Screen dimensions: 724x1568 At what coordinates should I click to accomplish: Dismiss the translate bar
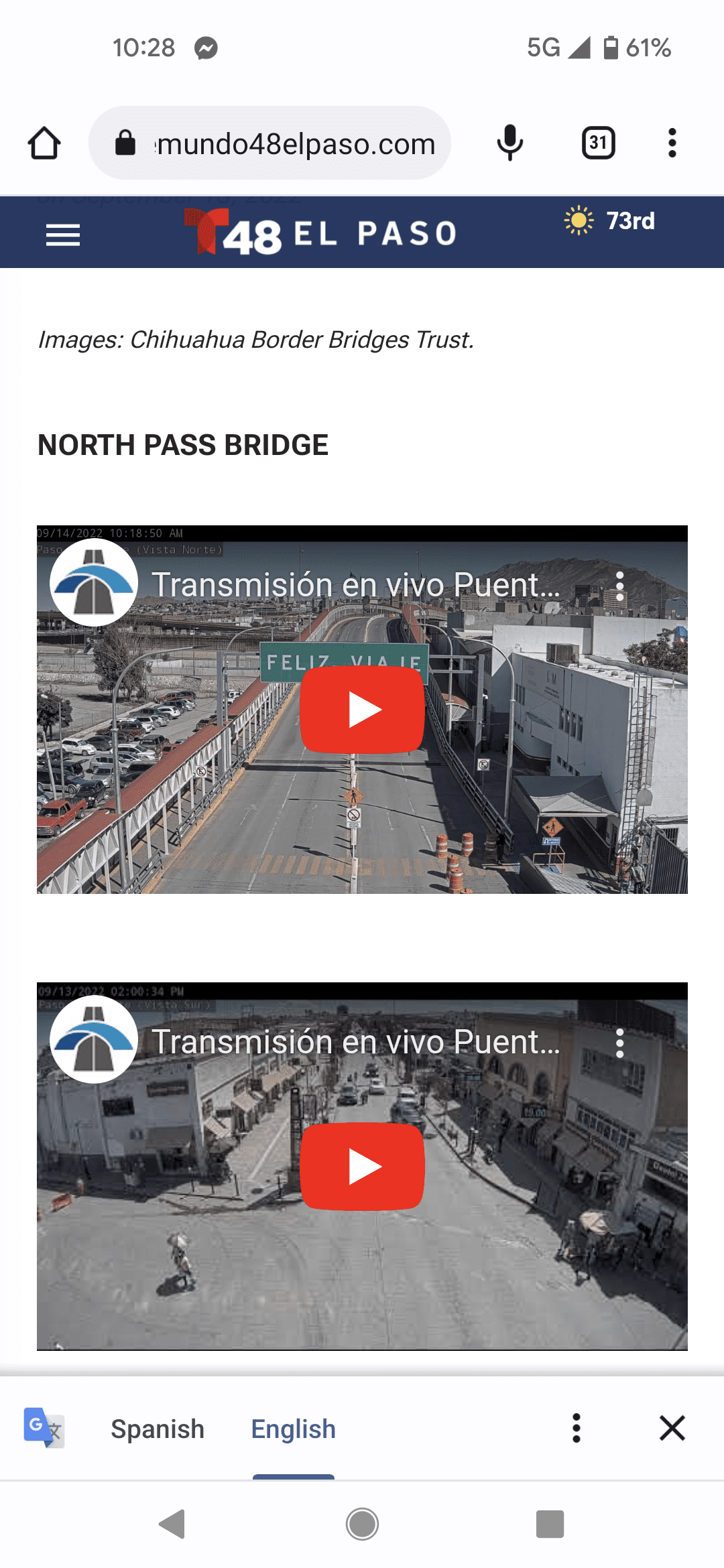click(672, 1428)
